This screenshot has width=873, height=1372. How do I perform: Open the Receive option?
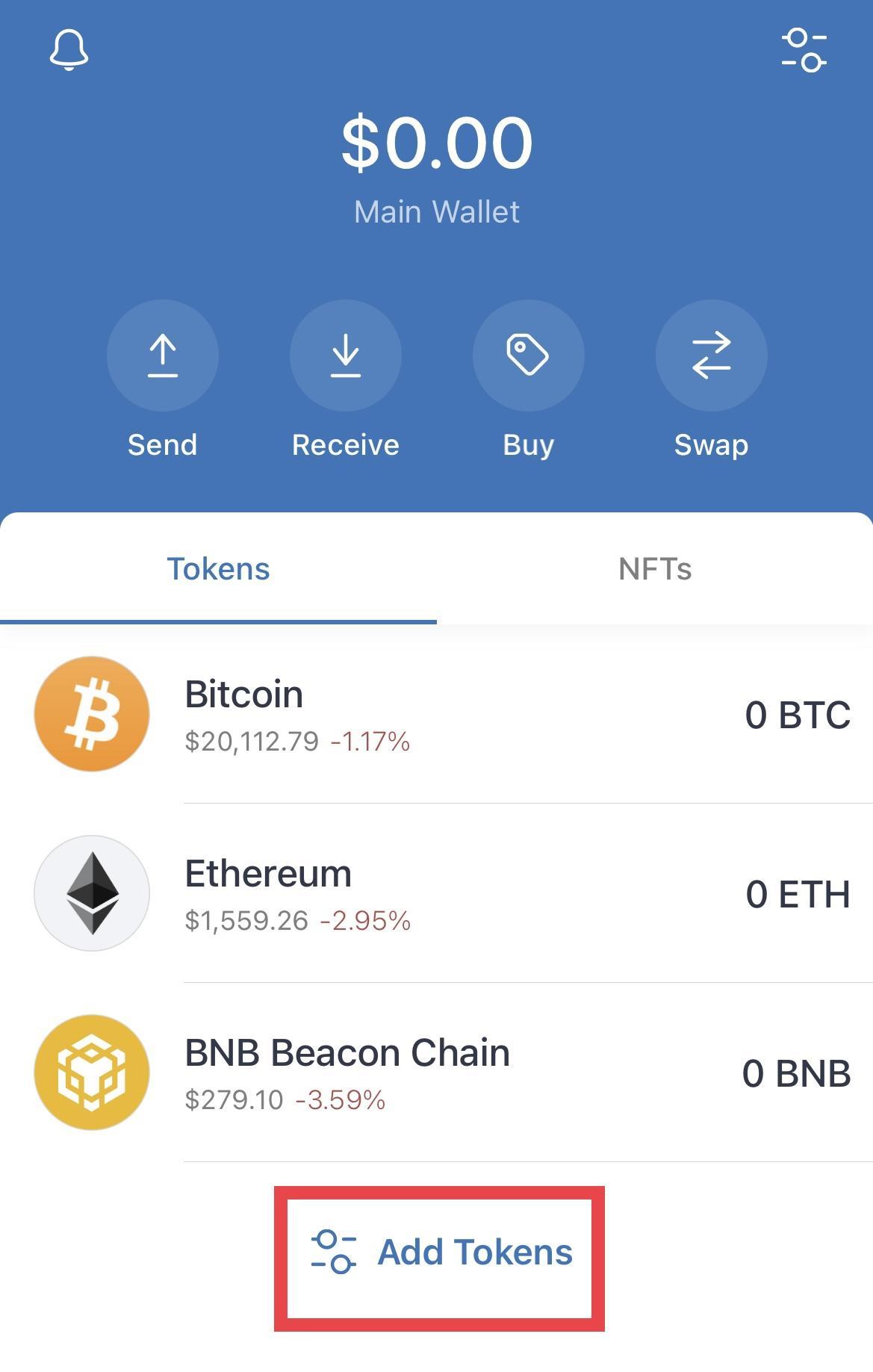tap(346, 356)
